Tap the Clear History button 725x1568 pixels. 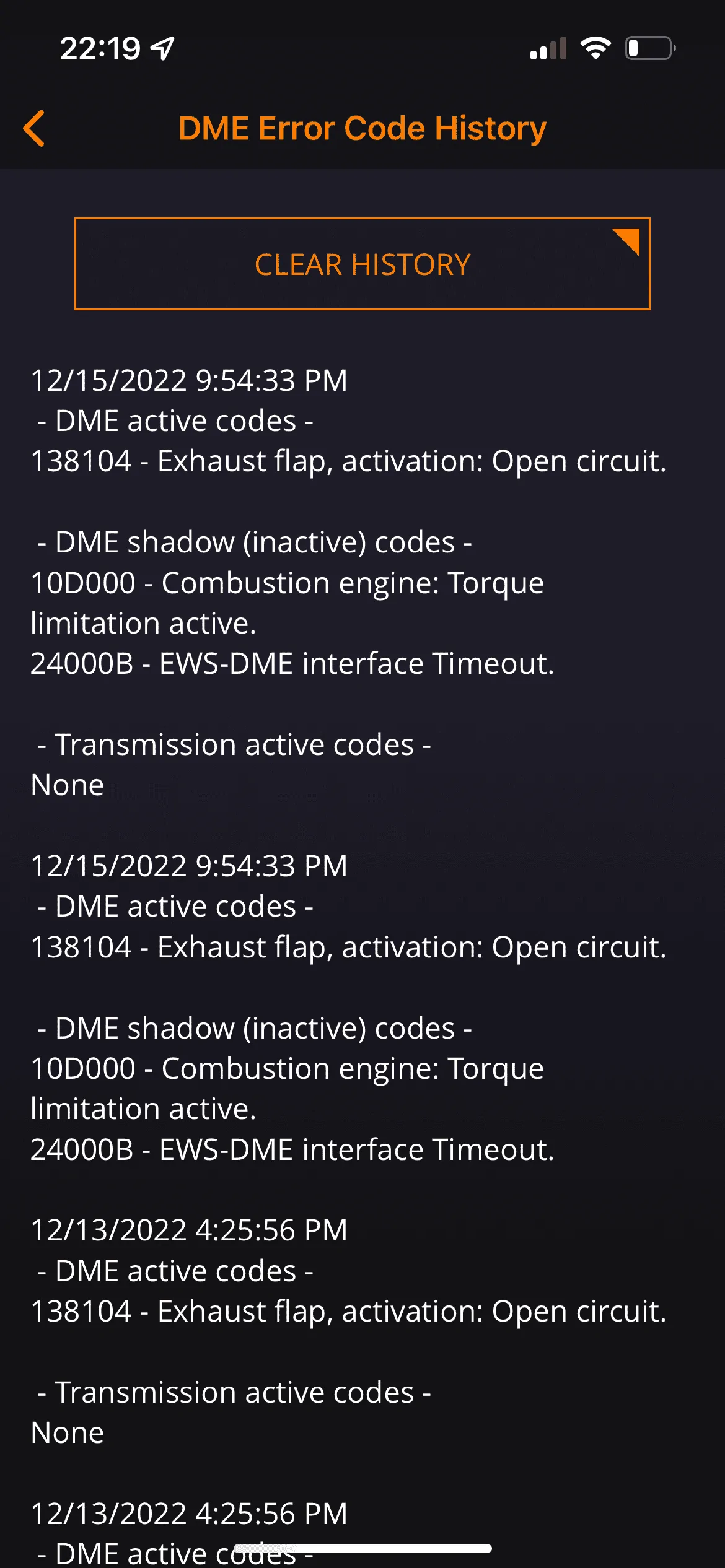point(362,264)
